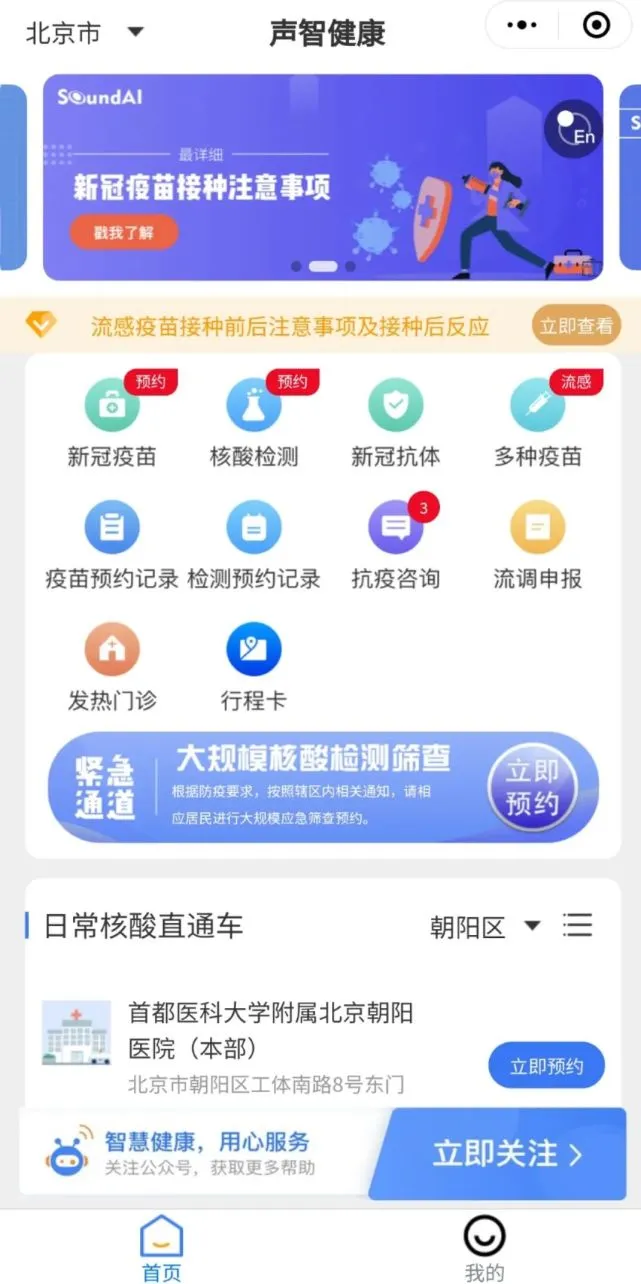Open 新冠疫苗 appointment
The height and width of the screenshot is (1284, 641).
click(112, 421)
